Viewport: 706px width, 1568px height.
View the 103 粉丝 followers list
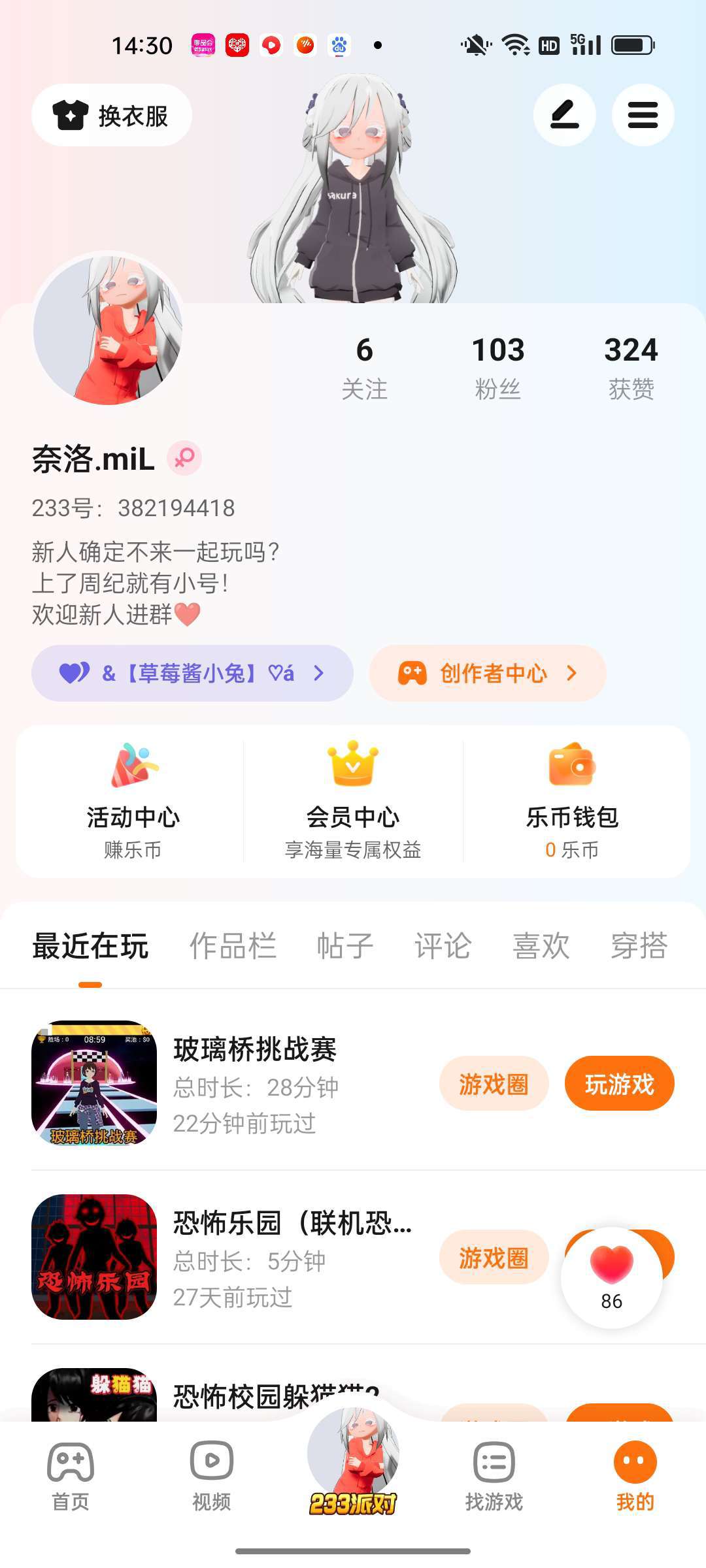tap(497, 367)
